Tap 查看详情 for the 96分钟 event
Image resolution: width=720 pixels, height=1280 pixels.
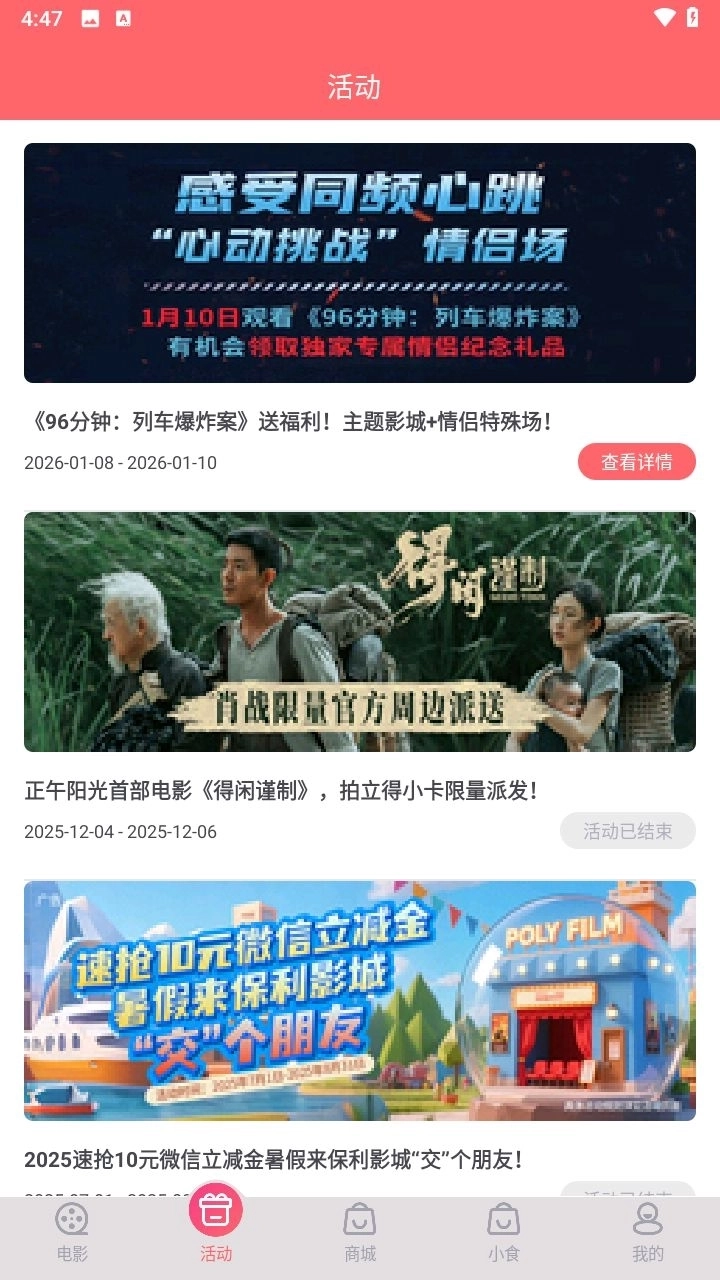pyautogui.click(x=636, y=462)
